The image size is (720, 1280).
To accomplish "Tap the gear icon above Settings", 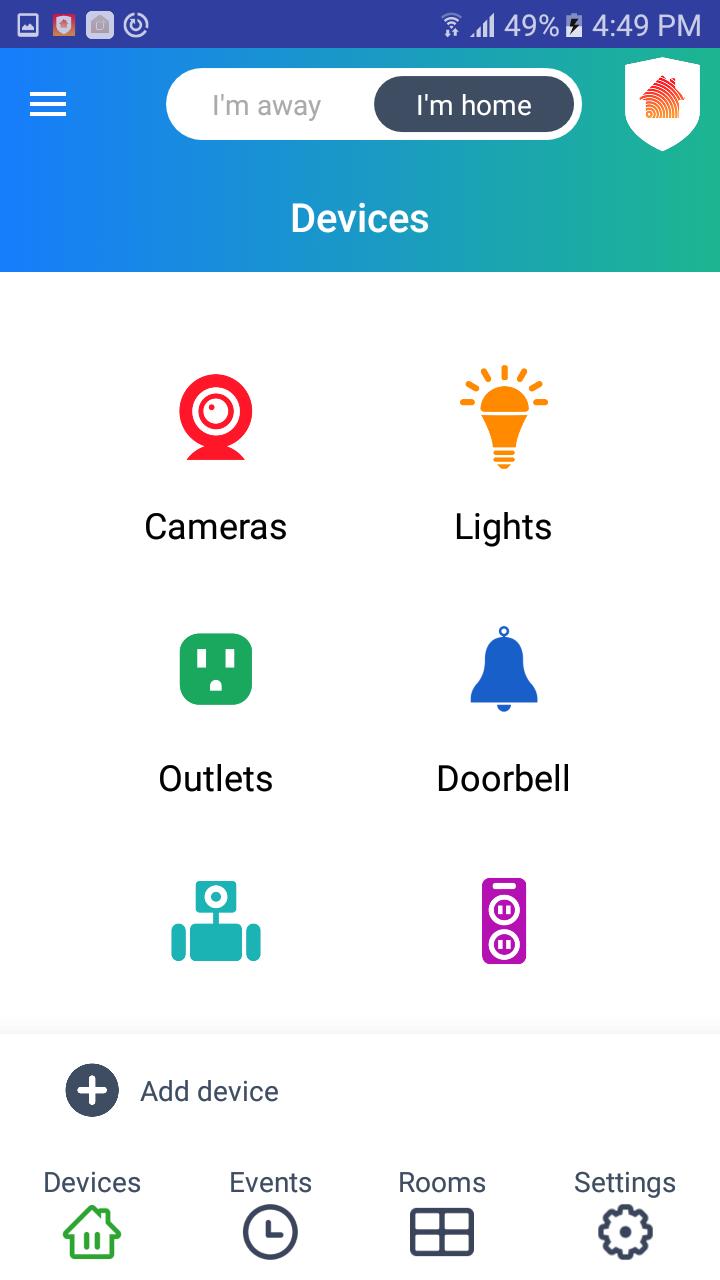I will pyautogui.click(x=624, y=1232).
